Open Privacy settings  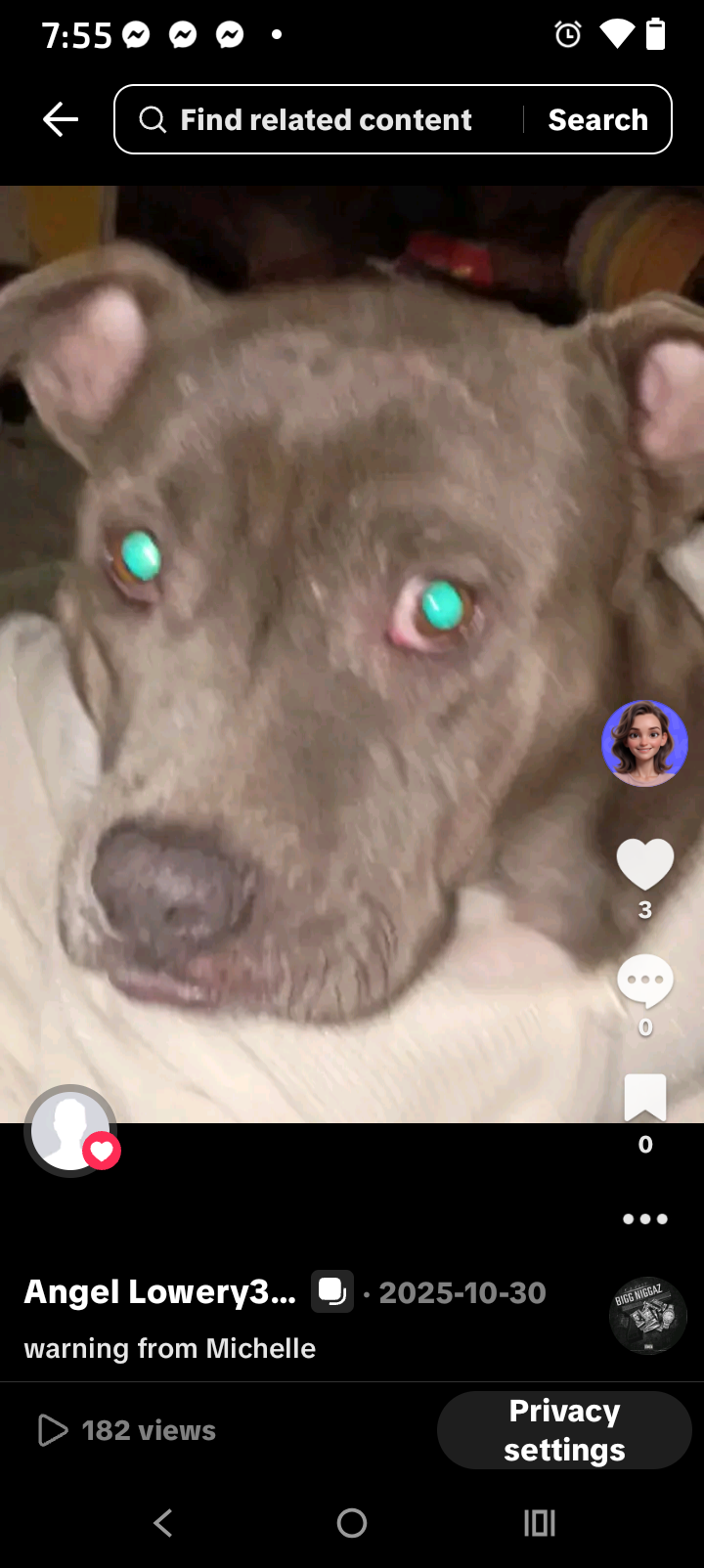564,1430
